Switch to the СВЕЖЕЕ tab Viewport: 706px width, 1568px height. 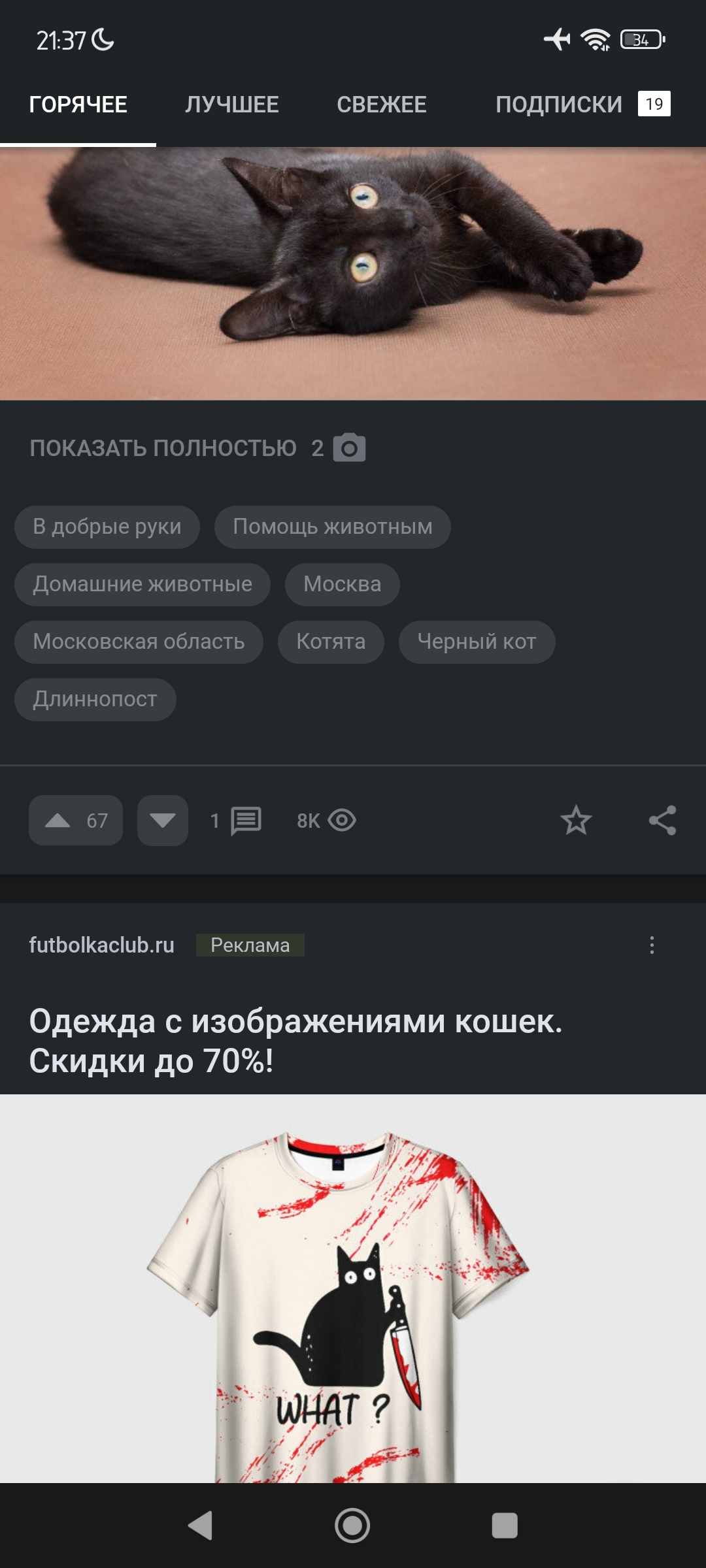381,105
